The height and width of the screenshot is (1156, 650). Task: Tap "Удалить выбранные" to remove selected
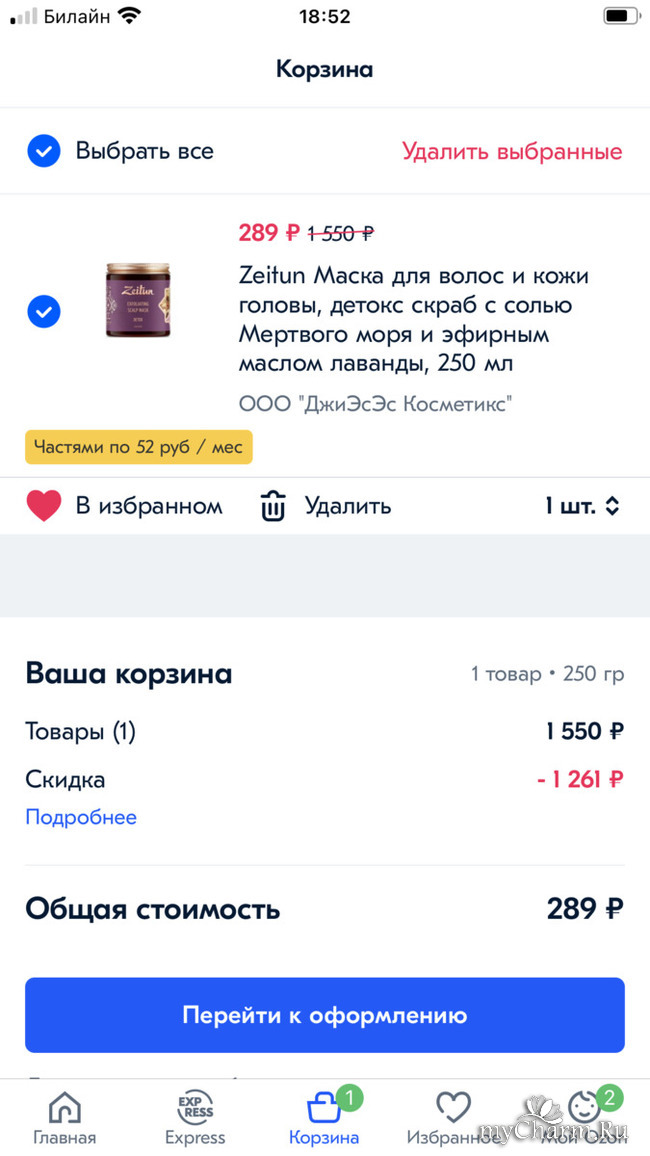point(512,152)
